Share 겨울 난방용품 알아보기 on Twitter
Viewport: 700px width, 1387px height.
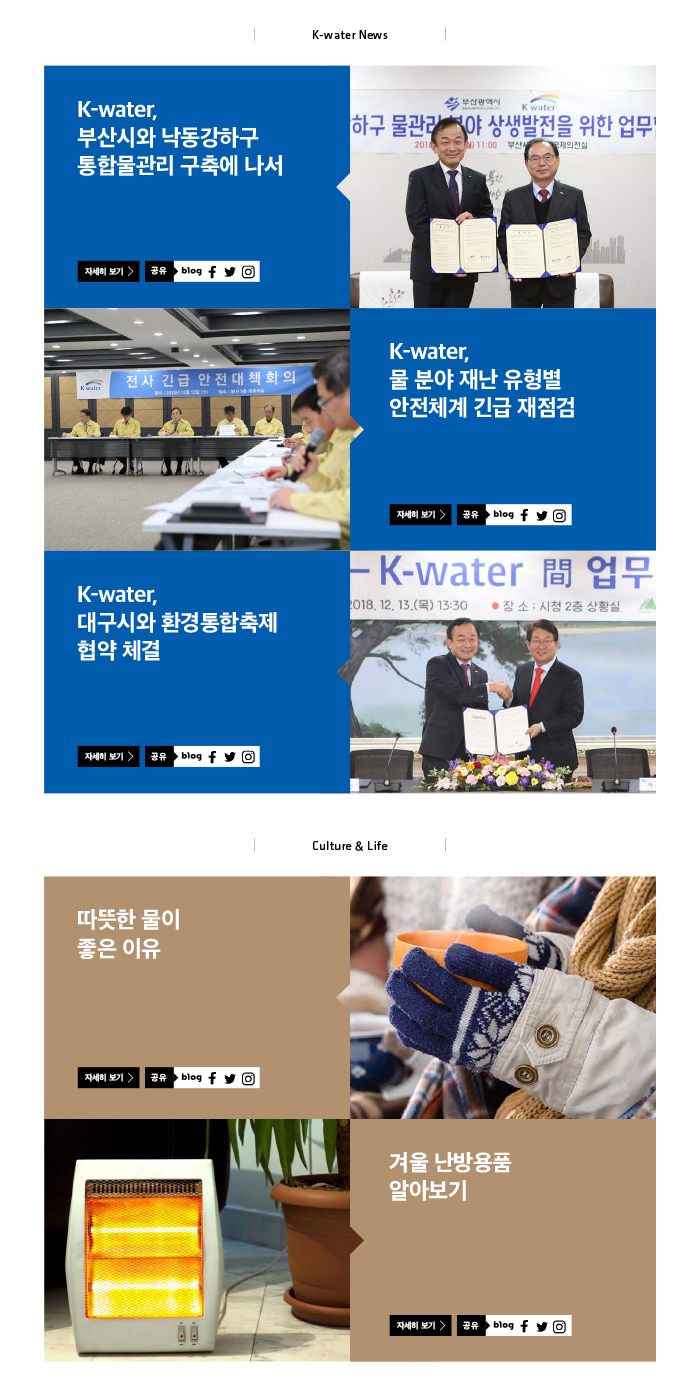pyautogui.click(x=542, y=1327)
